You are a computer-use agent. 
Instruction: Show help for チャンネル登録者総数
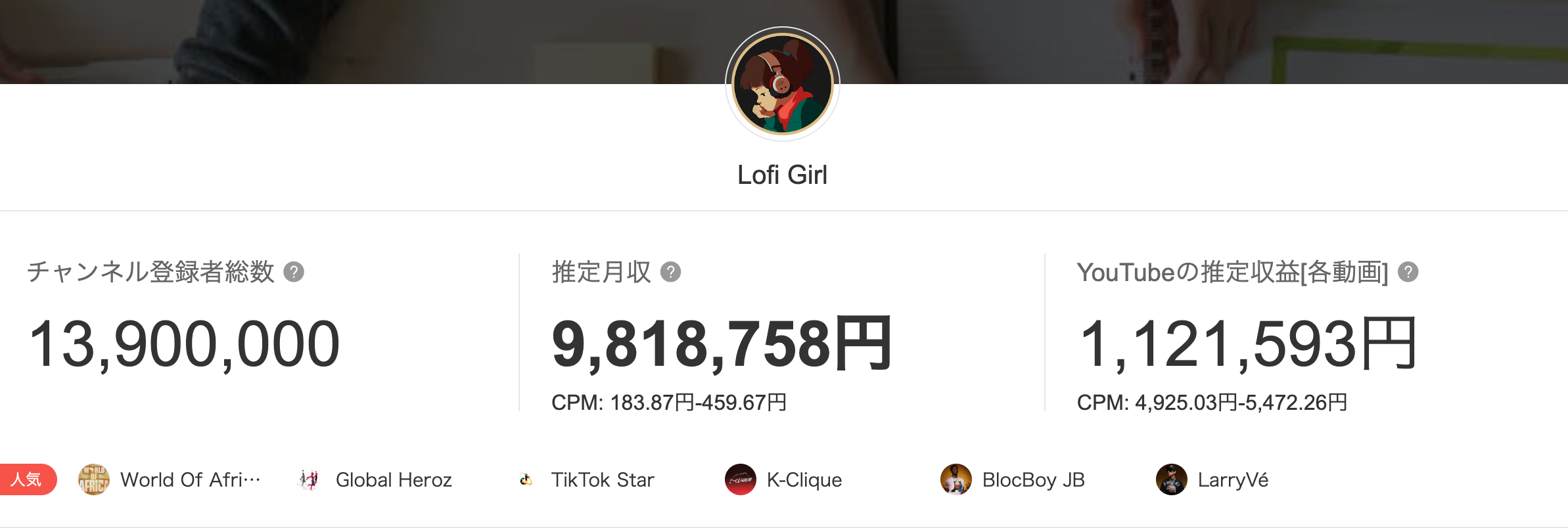294,272
